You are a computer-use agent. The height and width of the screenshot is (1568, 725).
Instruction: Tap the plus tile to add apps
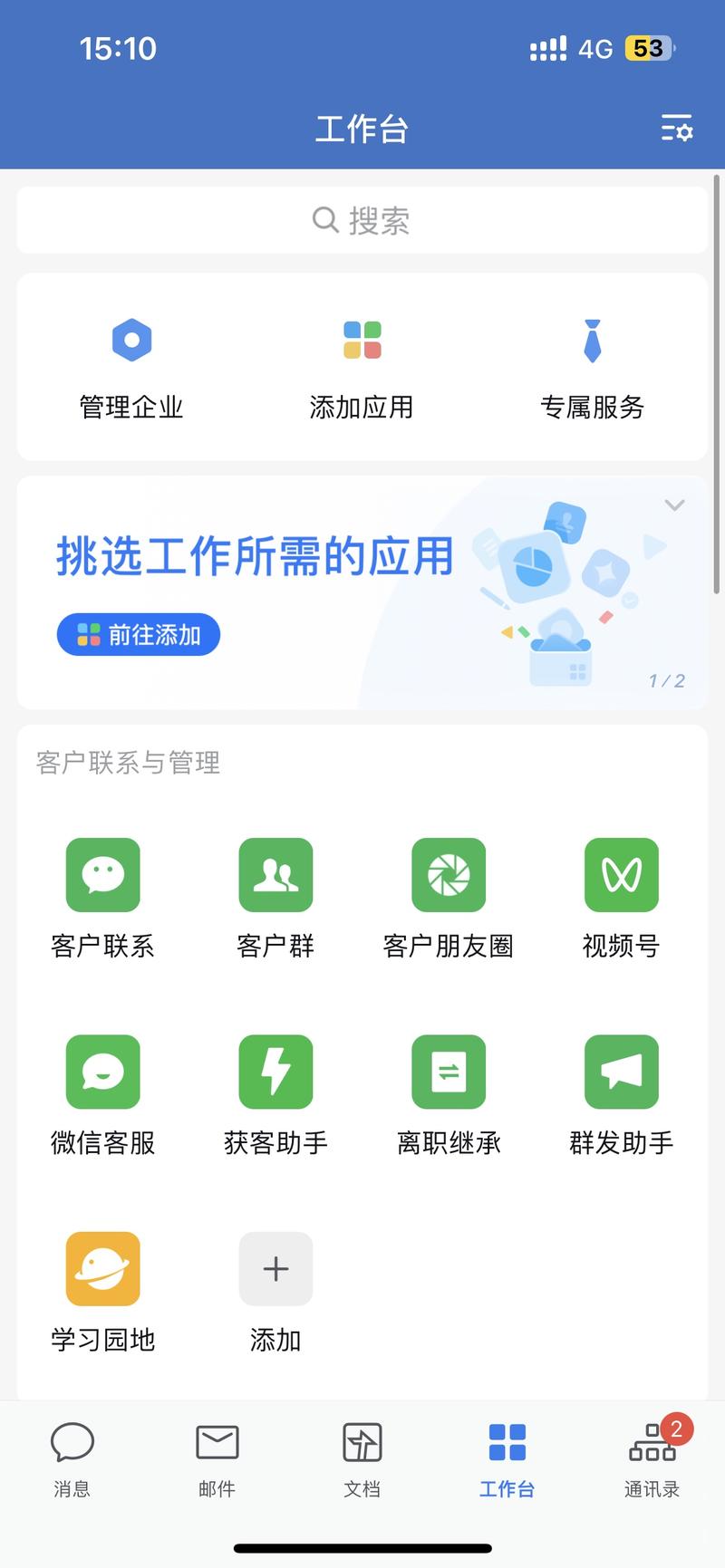pyautogui.click(x=275, y=1268)
